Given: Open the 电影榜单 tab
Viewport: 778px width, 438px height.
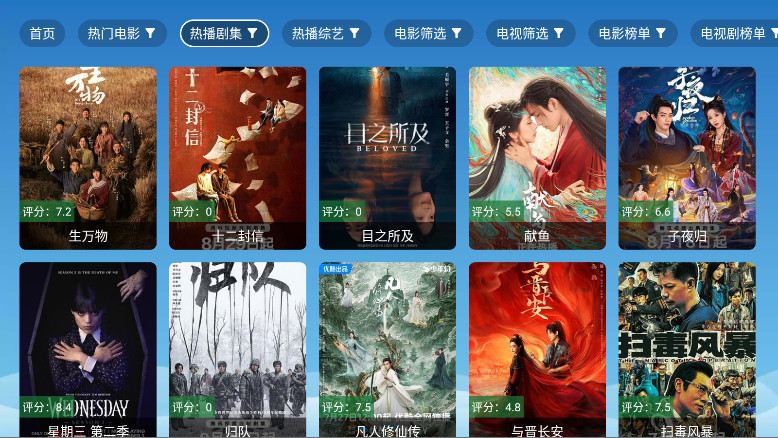Looking at the screenshot, I should tap(632, 33).
